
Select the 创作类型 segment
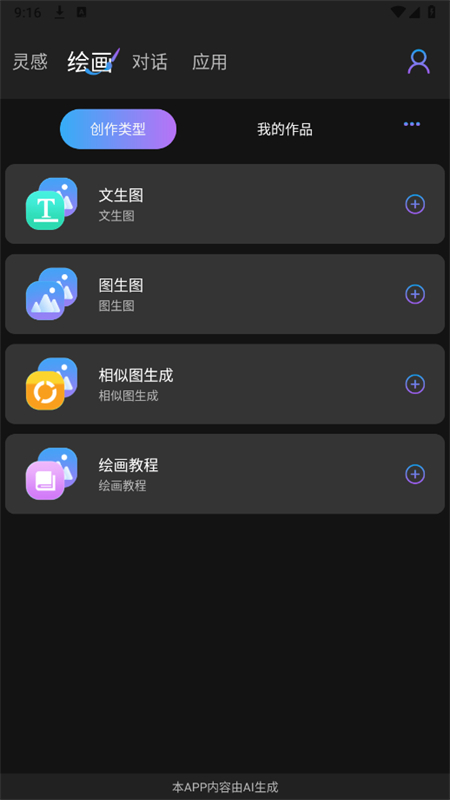118,129
